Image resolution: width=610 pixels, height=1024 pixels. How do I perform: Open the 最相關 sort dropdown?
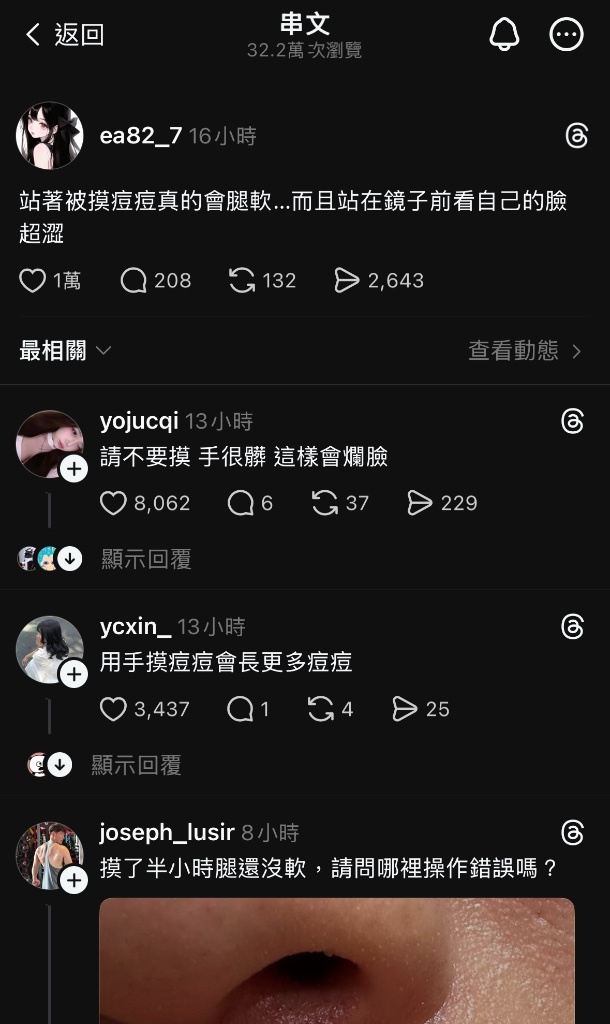pos(65,351)
